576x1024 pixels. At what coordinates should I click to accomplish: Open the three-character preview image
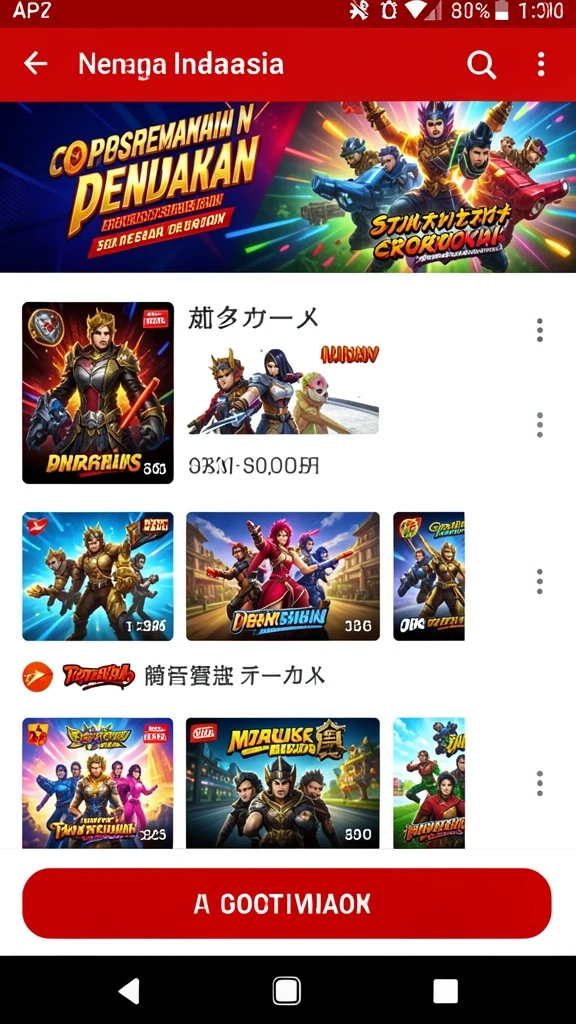tap(283, 389)
